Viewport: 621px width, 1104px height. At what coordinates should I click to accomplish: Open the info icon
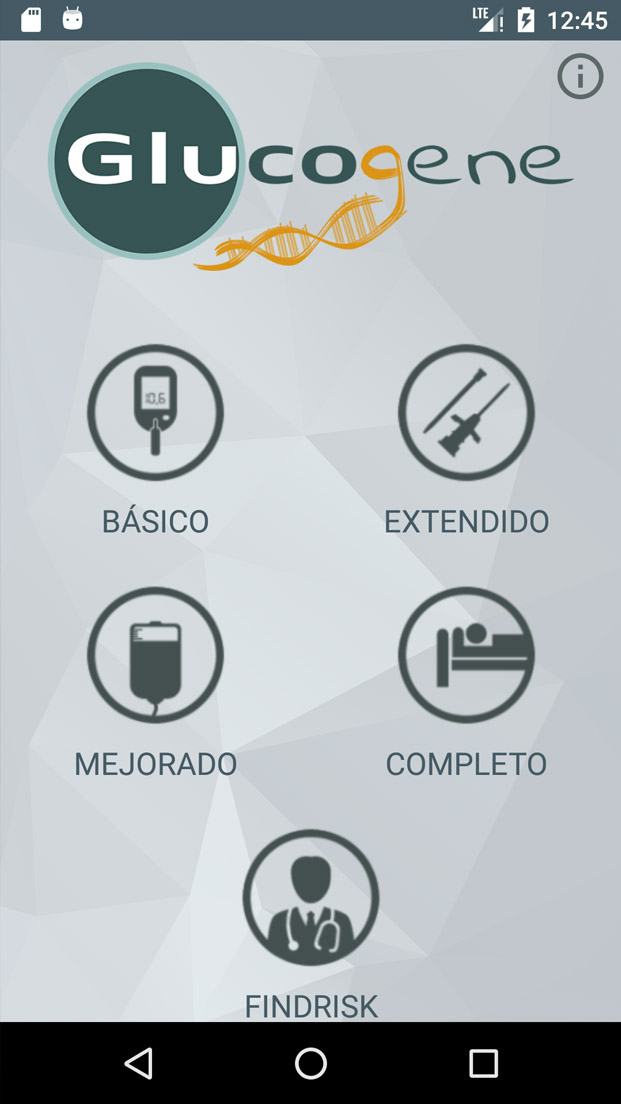point(580,77)
